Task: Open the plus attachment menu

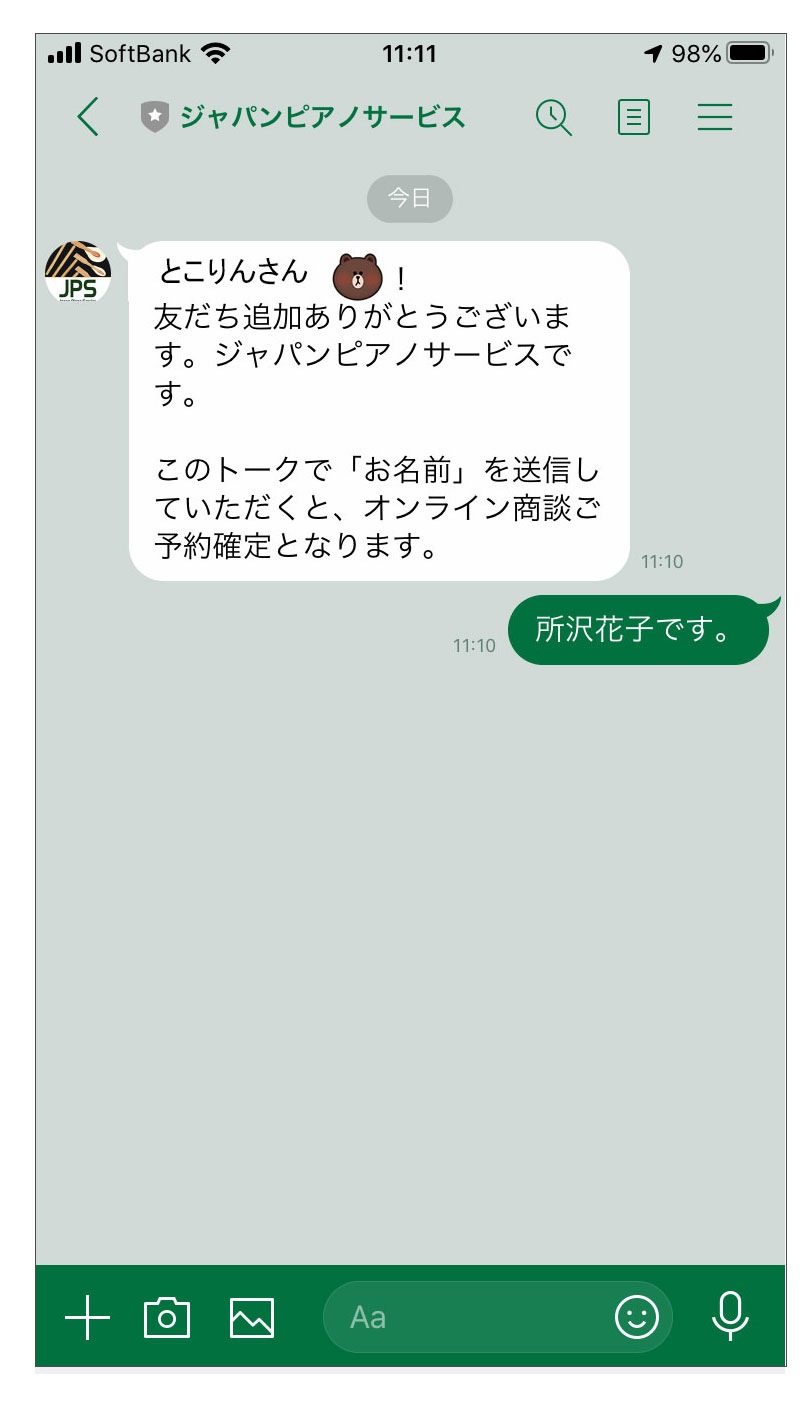Action: pos(88,1317)
